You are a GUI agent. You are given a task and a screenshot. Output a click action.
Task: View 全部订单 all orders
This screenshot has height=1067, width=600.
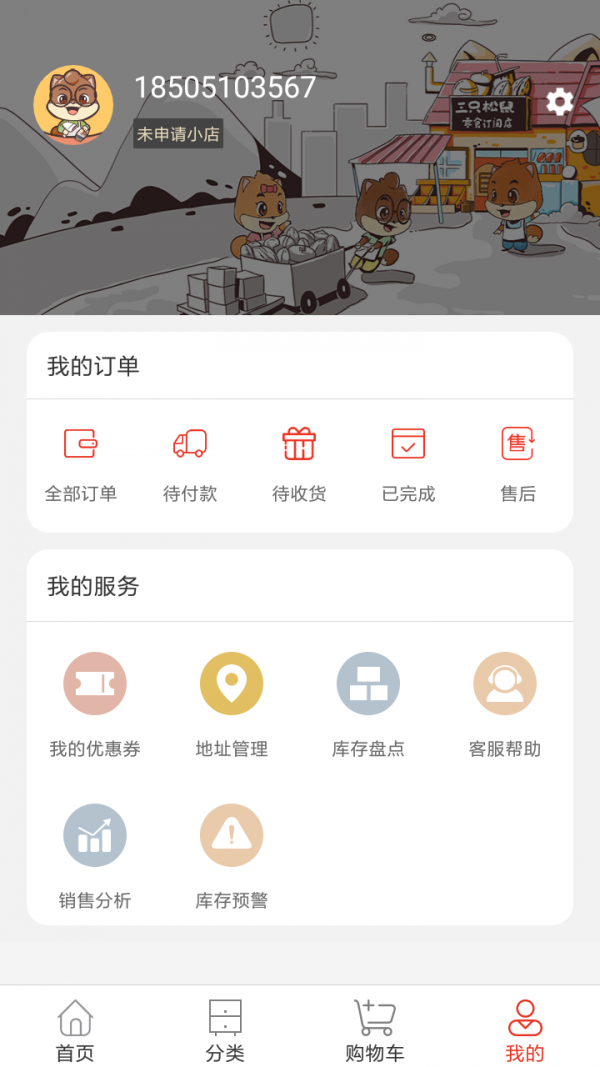coord(81,464)
